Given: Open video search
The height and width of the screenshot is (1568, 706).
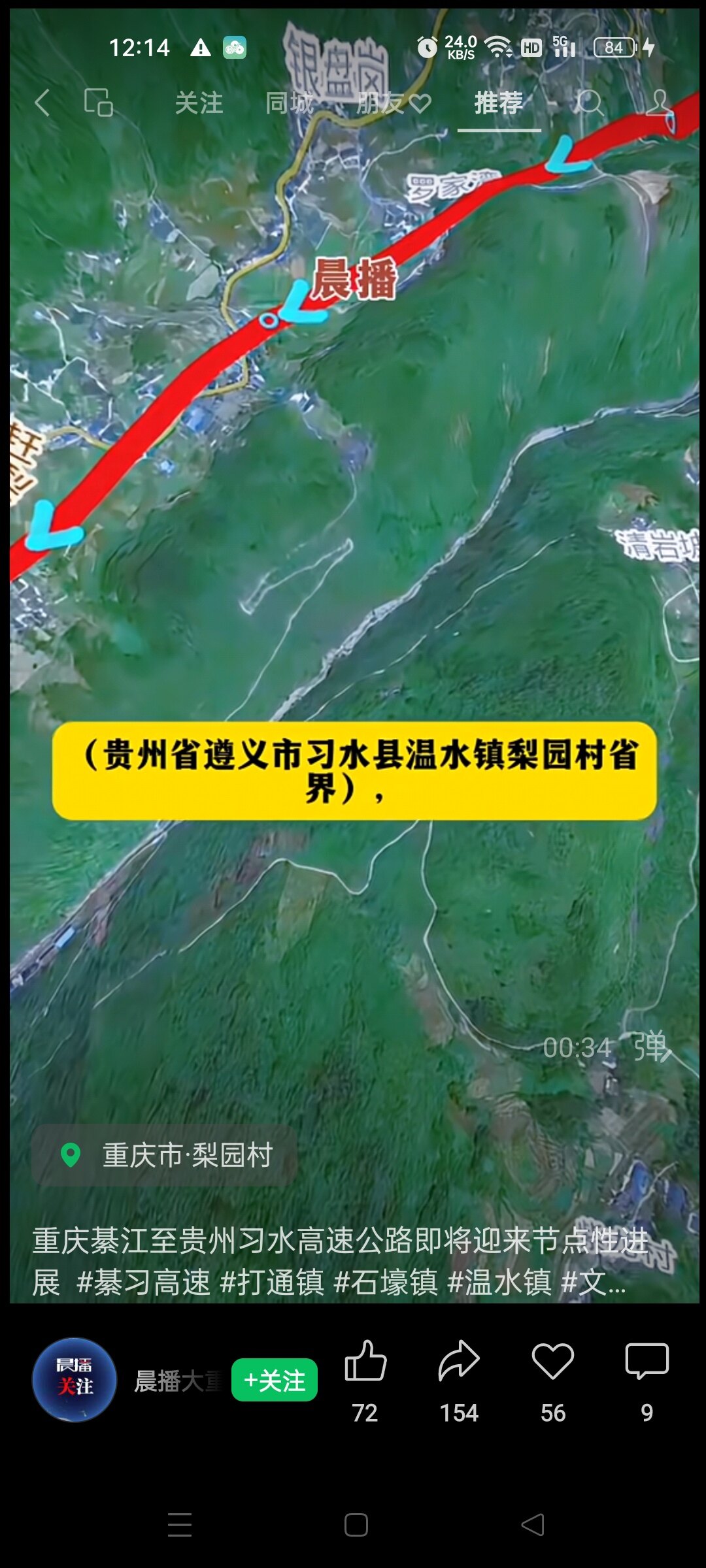Looking at the screenshot, I should [x=590, y=103].
